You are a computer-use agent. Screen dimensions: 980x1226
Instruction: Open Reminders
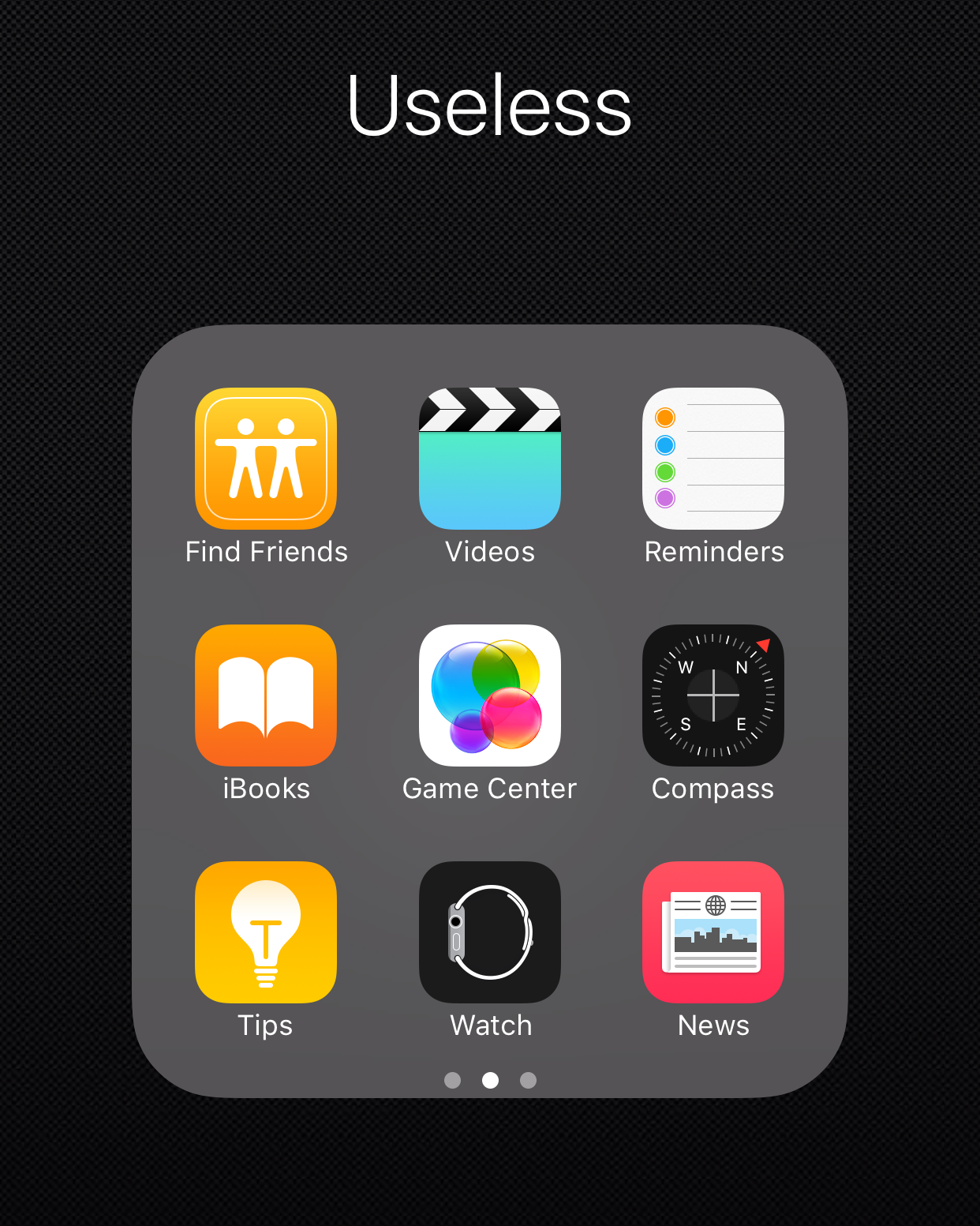[x=713, y=459]
